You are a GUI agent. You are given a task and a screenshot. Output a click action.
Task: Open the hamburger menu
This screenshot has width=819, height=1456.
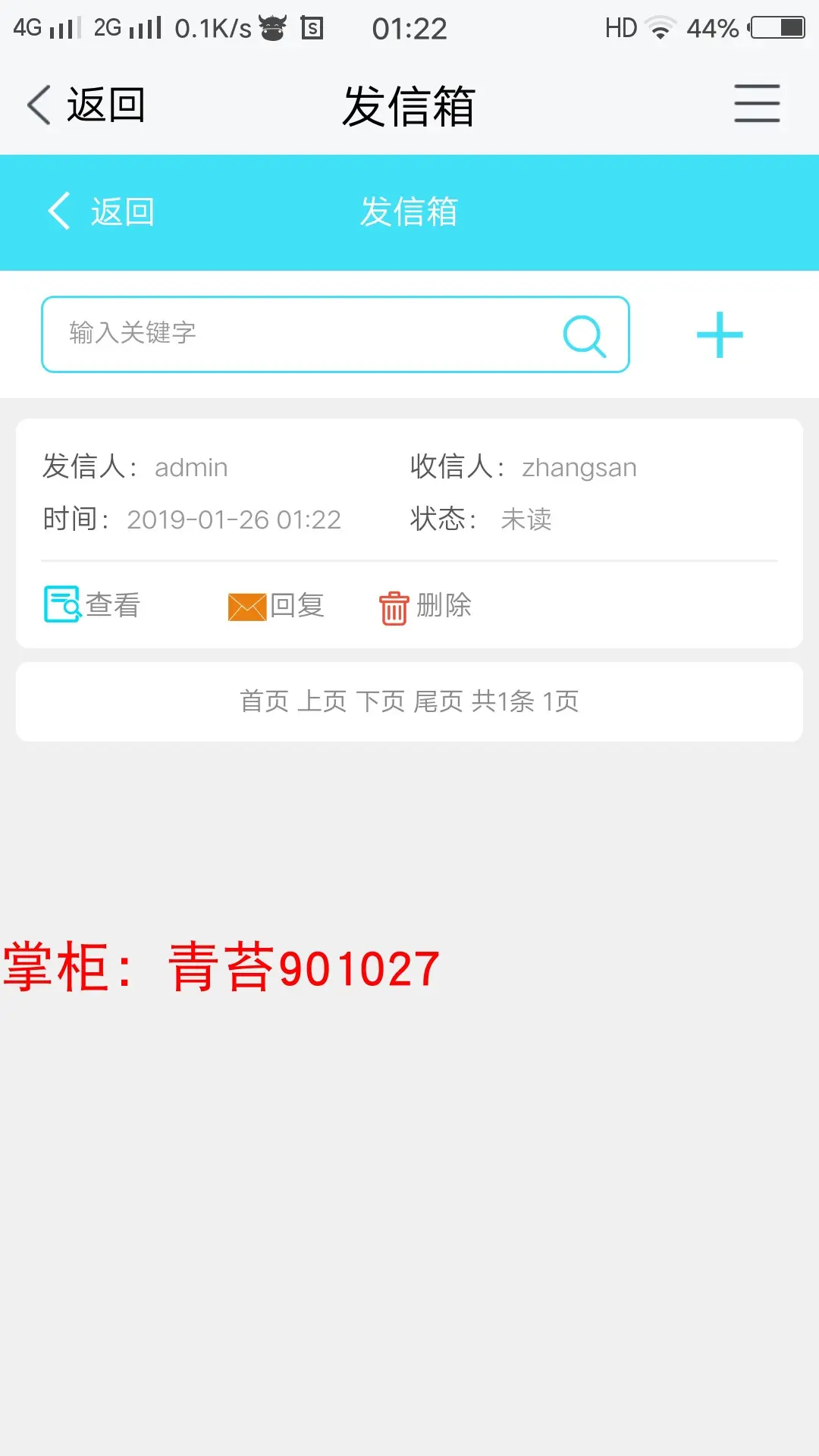click(x=756, y=104)
